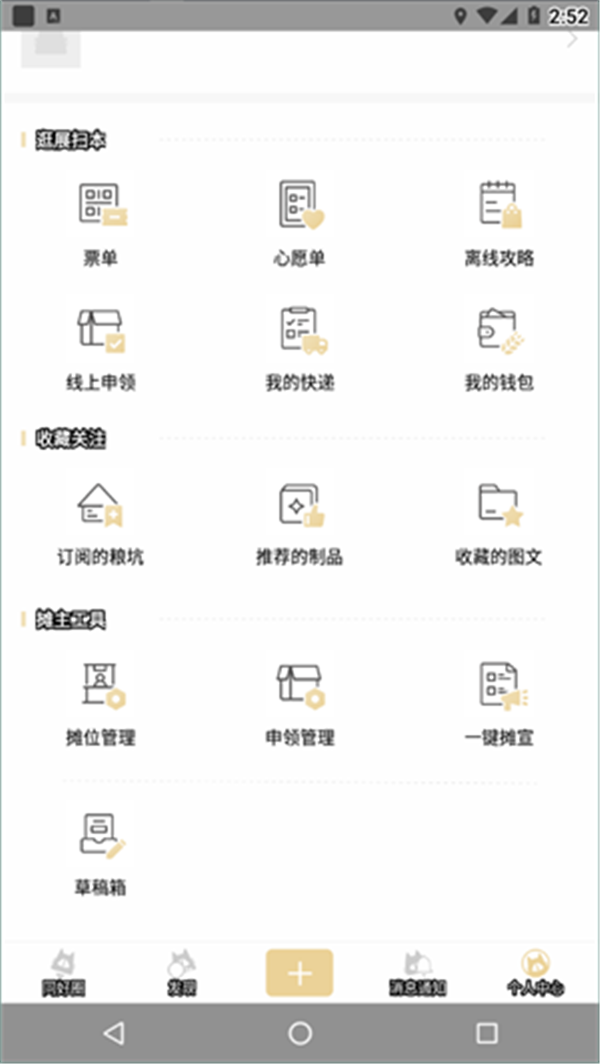Open 心愿单 wishlist
Image resolution: width=600 pixels, height=1064 pixels.
(300, 222)
